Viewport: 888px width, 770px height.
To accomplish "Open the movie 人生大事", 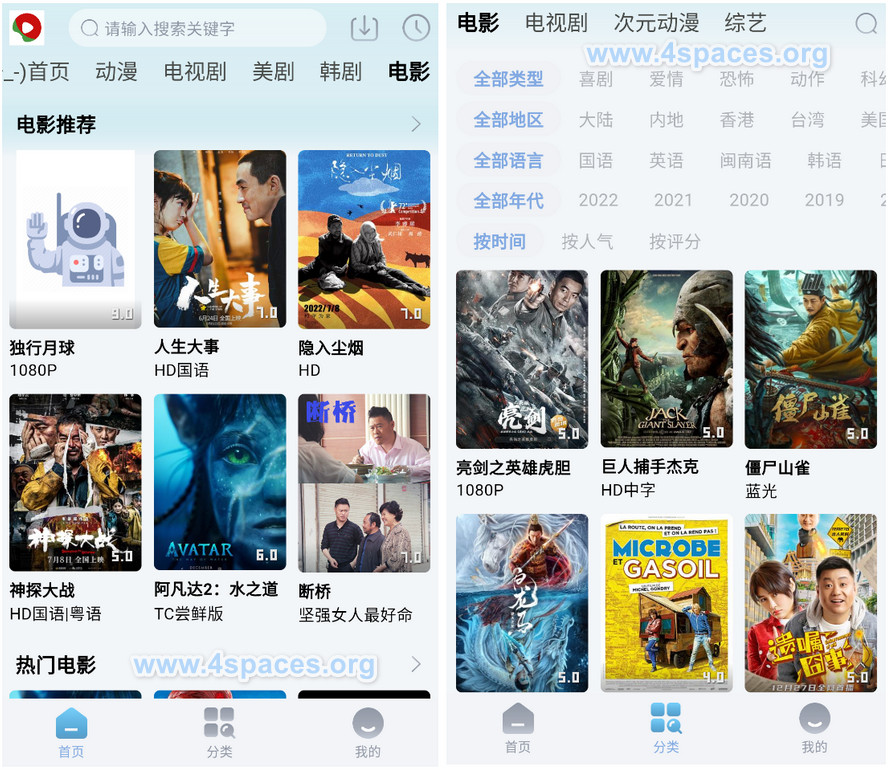I will (220, 240).
